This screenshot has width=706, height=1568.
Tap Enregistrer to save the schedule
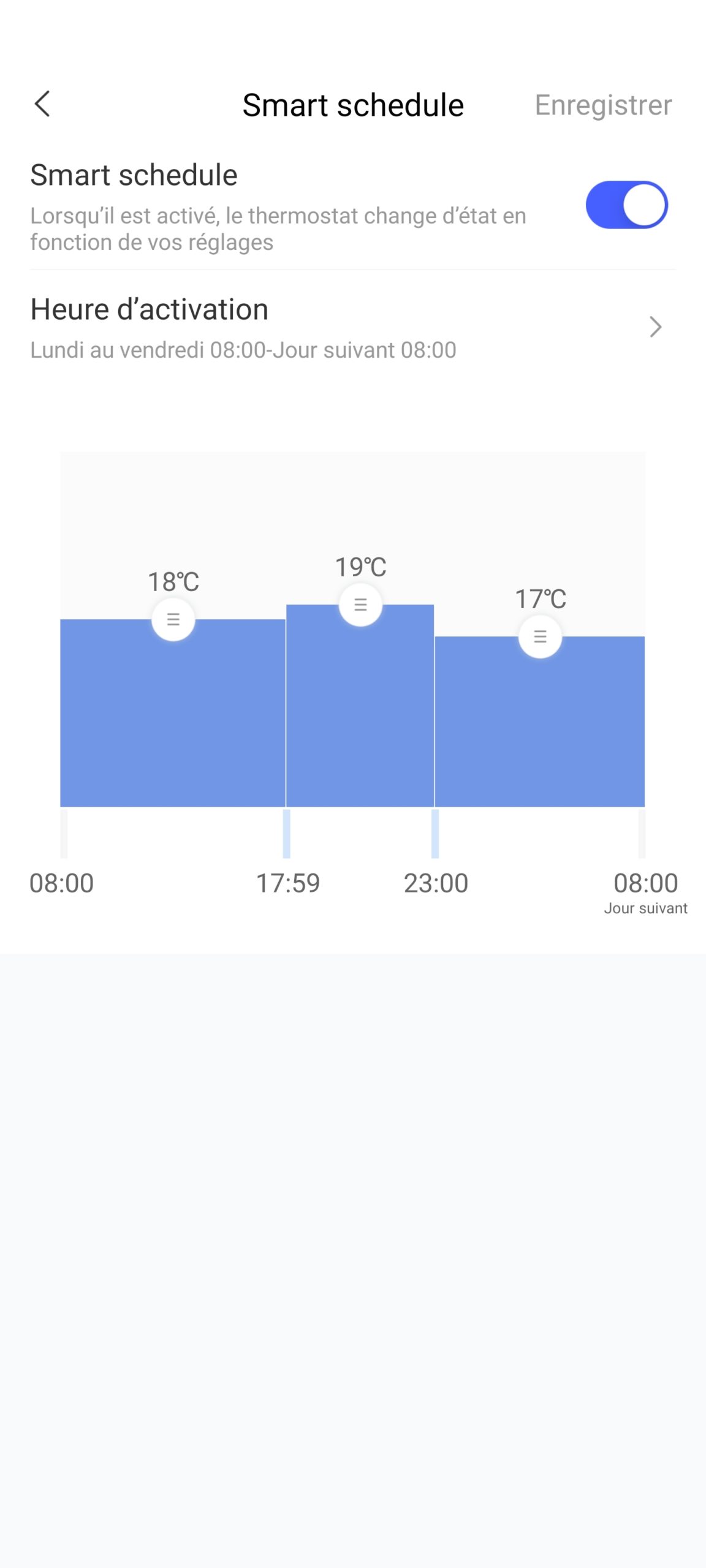(x=603, y=105)
